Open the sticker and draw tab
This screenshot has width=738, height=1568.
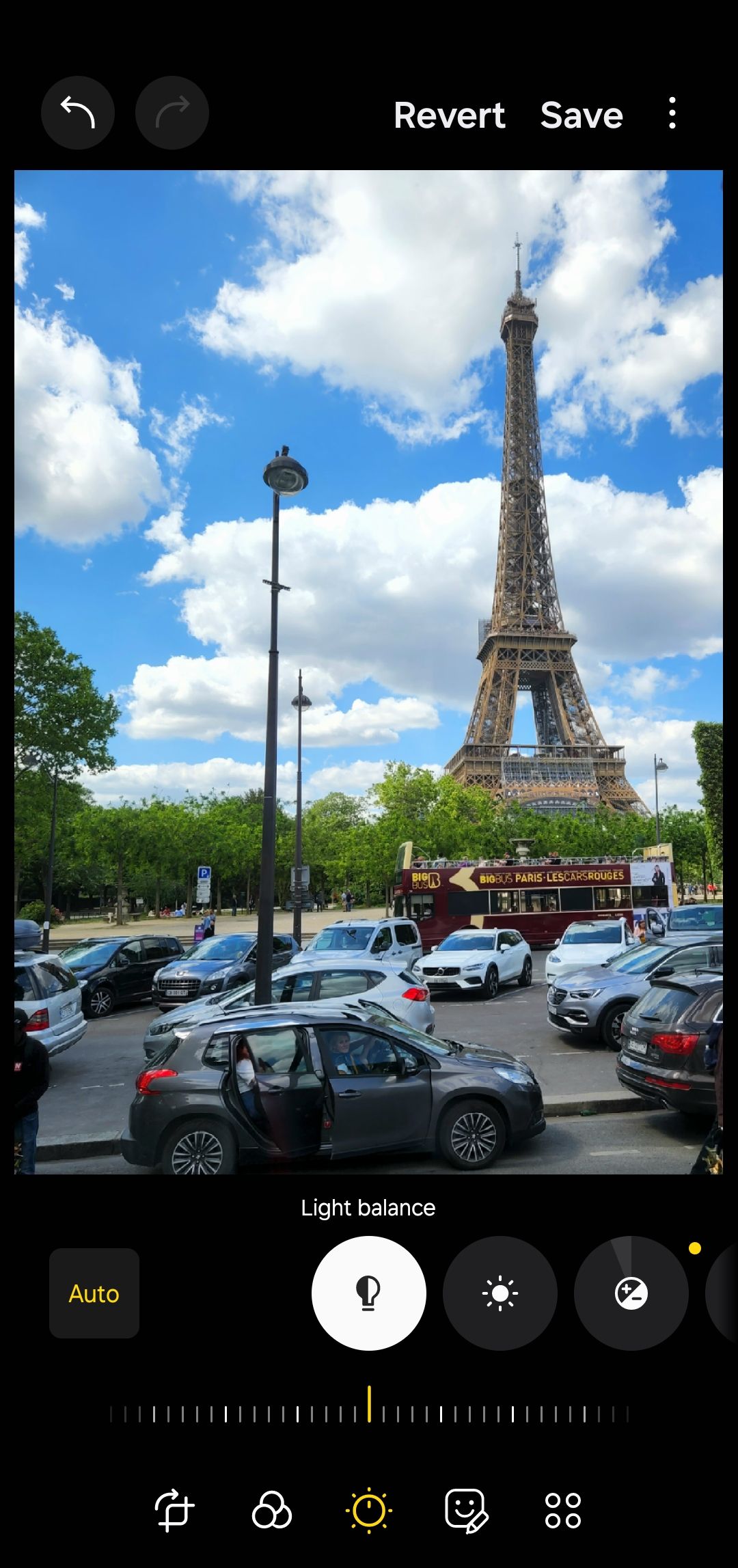pos(466,1509)
